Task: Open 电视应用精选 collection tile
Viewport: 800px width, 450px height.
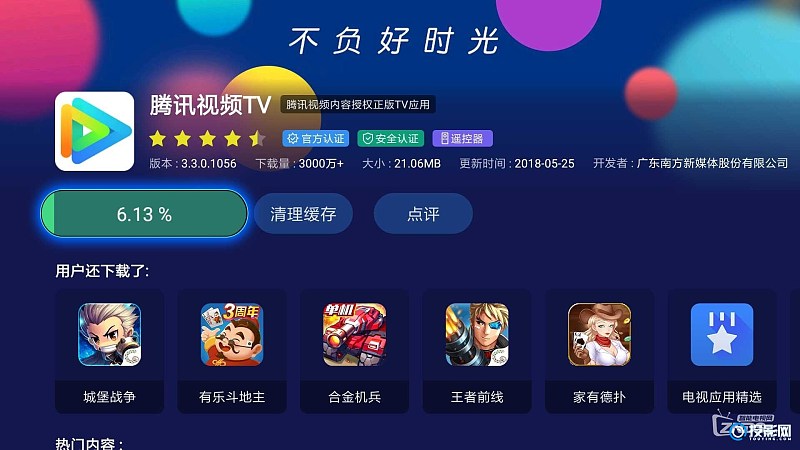Action: click(722, 350)
